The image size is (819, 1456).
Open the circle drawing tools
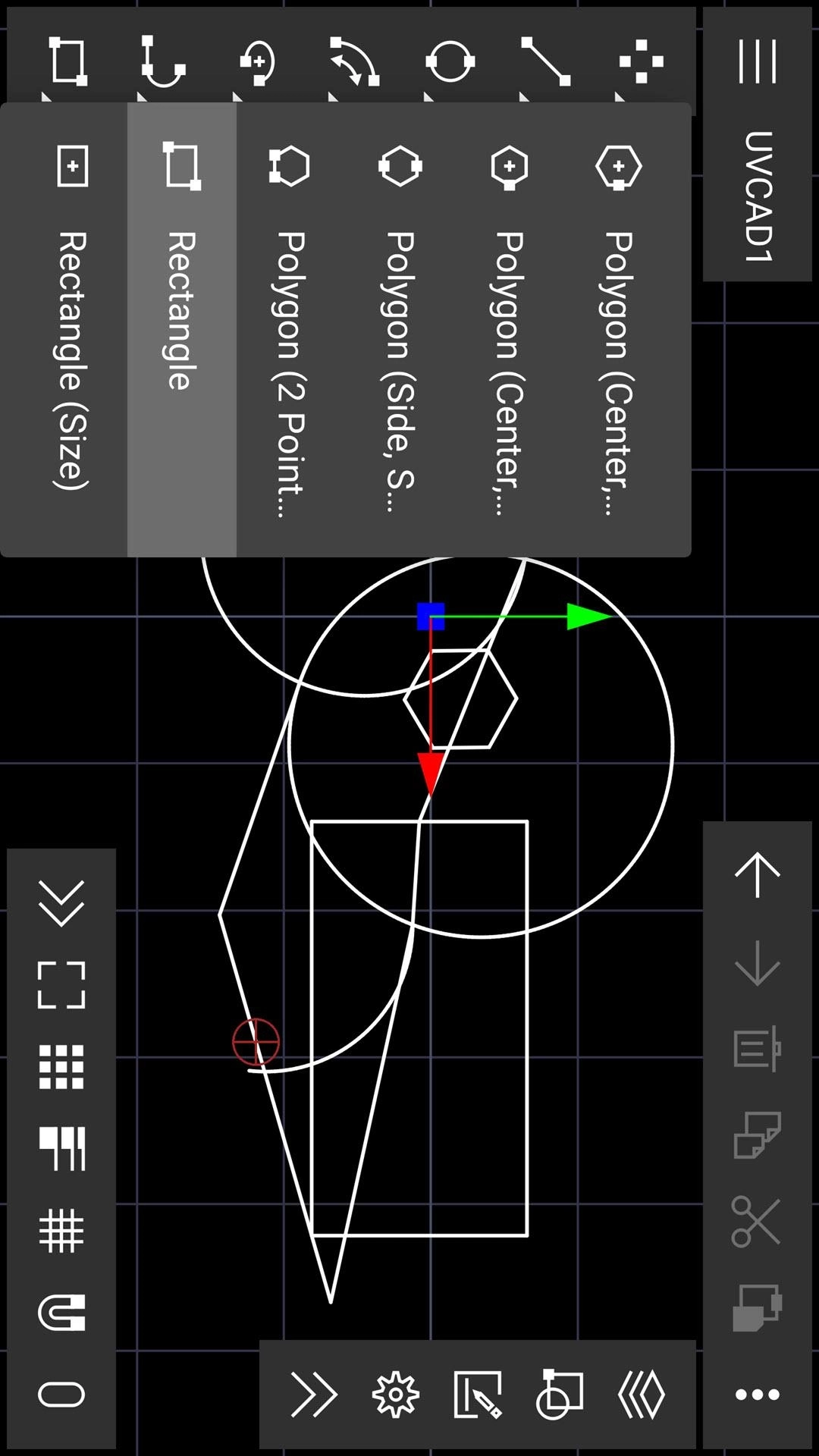pos(450,61)
